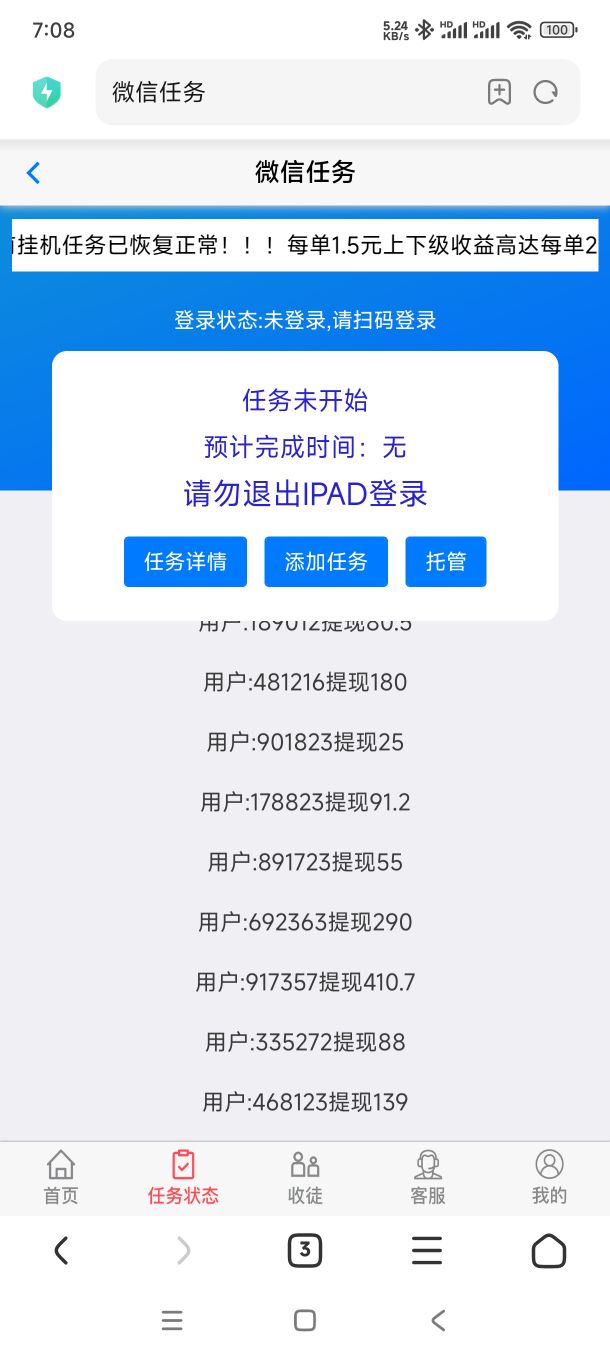This screenshot has height=1356, width=610.
Task: Tap the address bar showing 微信任务
Action: point(290,92)
